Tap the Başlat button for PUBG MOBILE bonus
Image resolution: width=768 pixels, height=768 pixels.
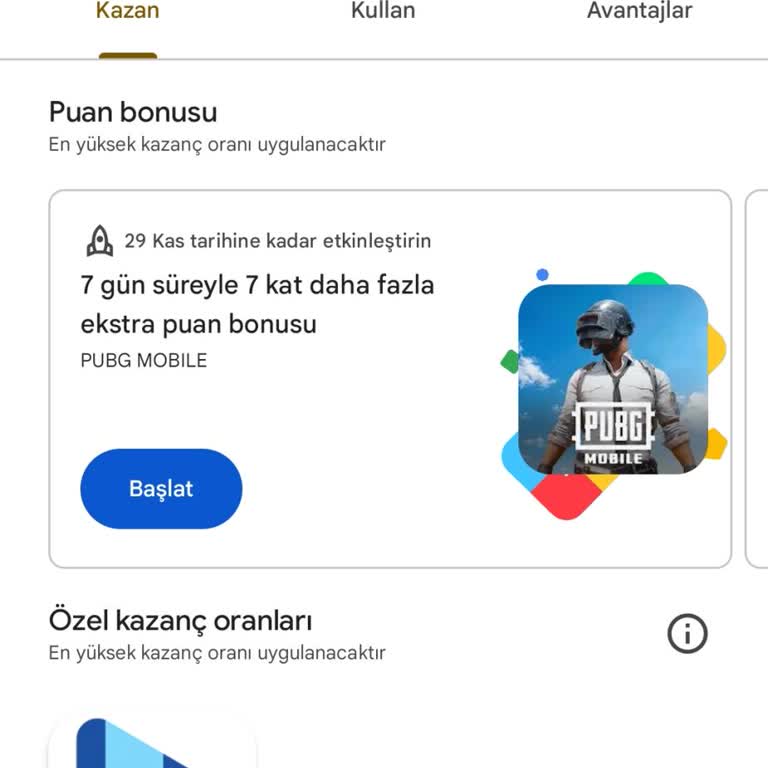tap(161, 489)
